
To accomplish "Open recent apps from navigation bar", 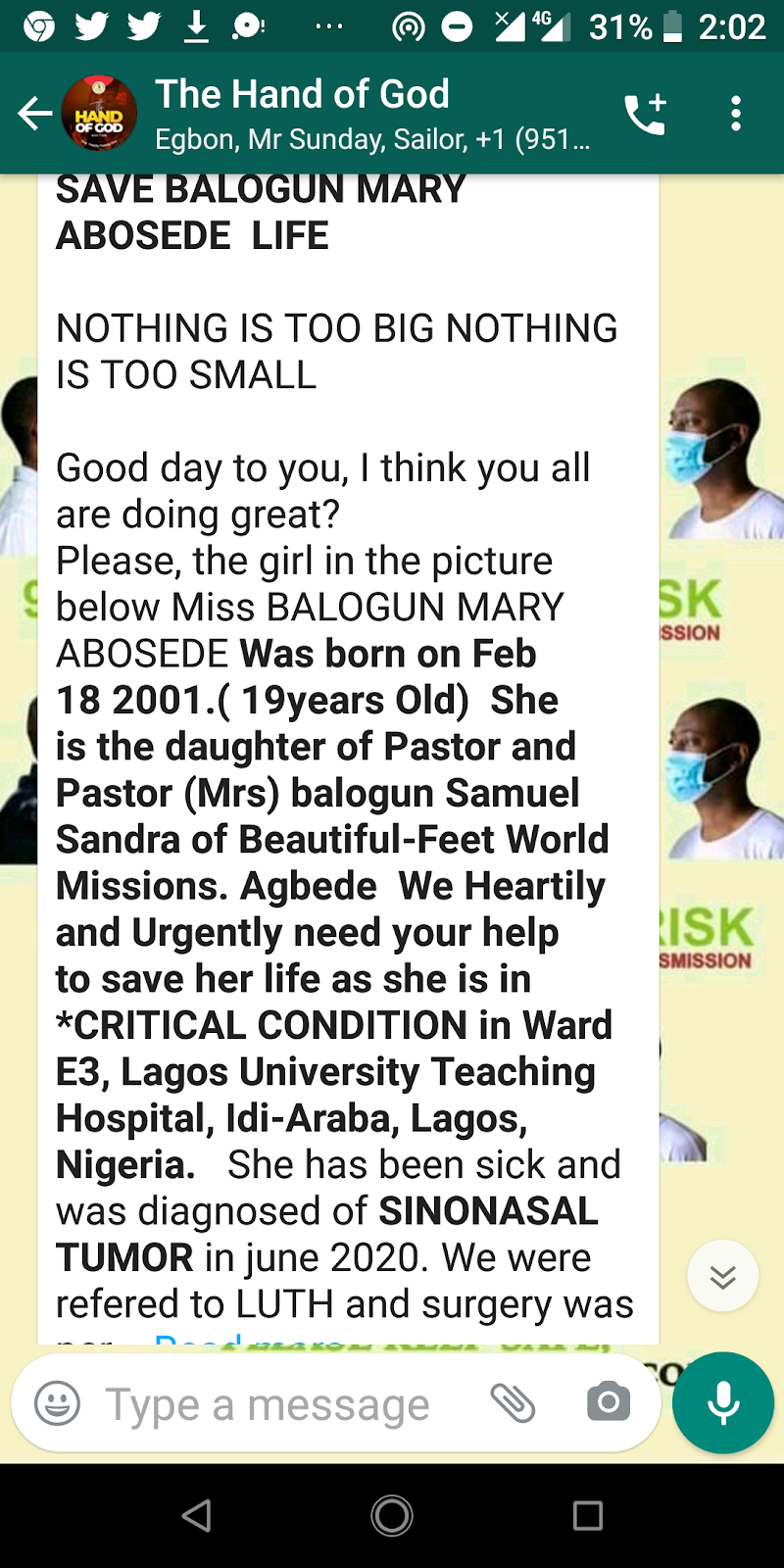I will (587, 1515).
